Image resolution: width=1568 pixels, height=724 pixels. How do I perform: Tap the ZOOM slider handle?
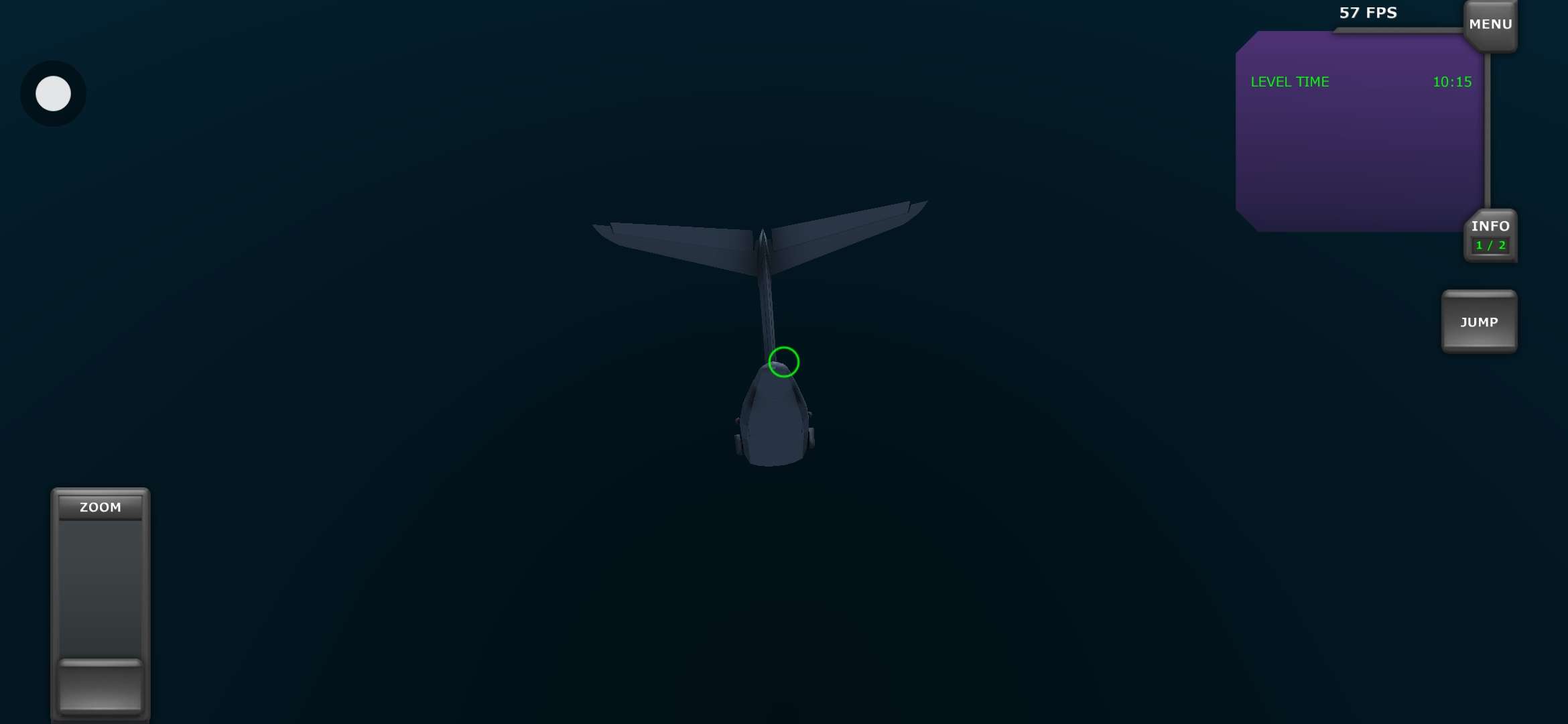click(x=101, y=685)
